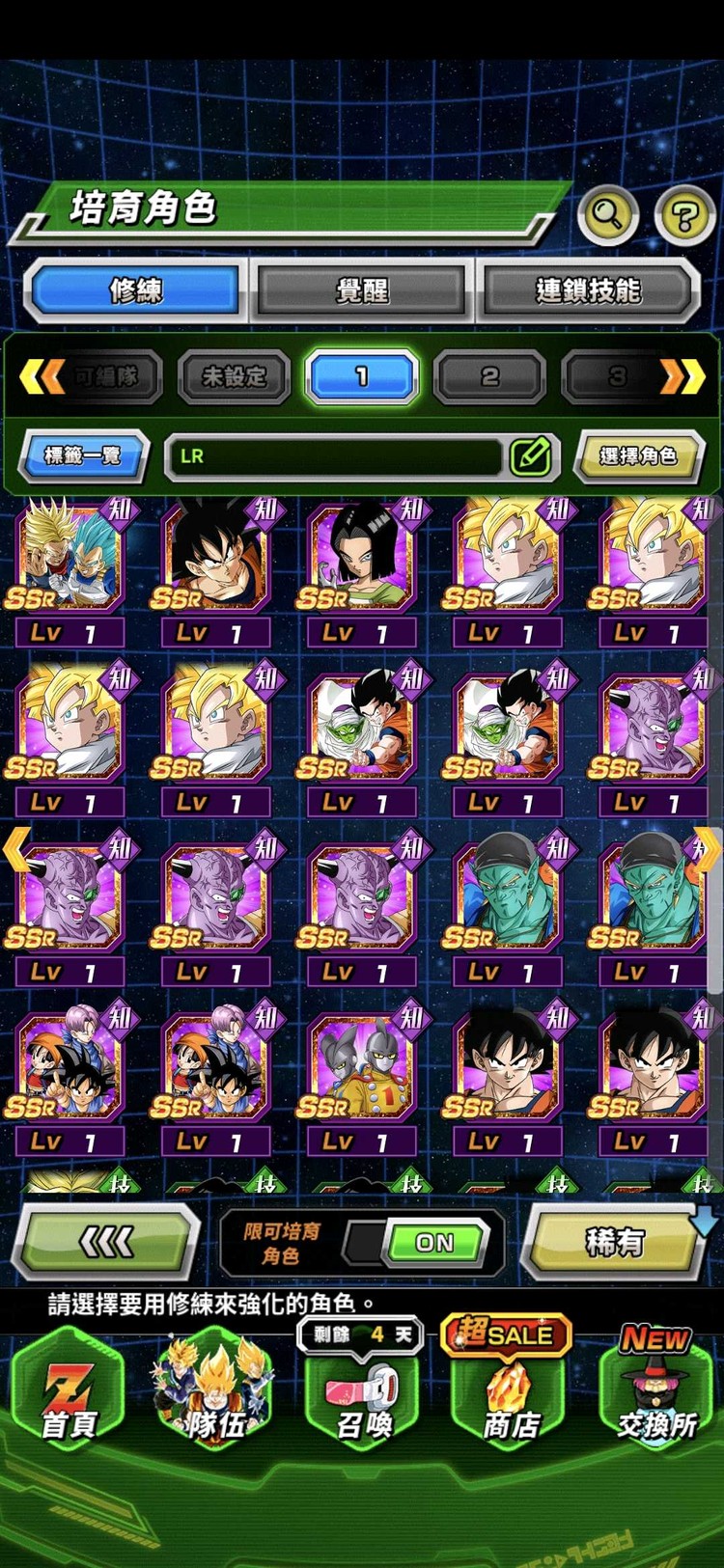Switch to the 連鎖技能 tab
Image resolution: width=724 pixels, height=1568 pixels.
tap(587, 290)
